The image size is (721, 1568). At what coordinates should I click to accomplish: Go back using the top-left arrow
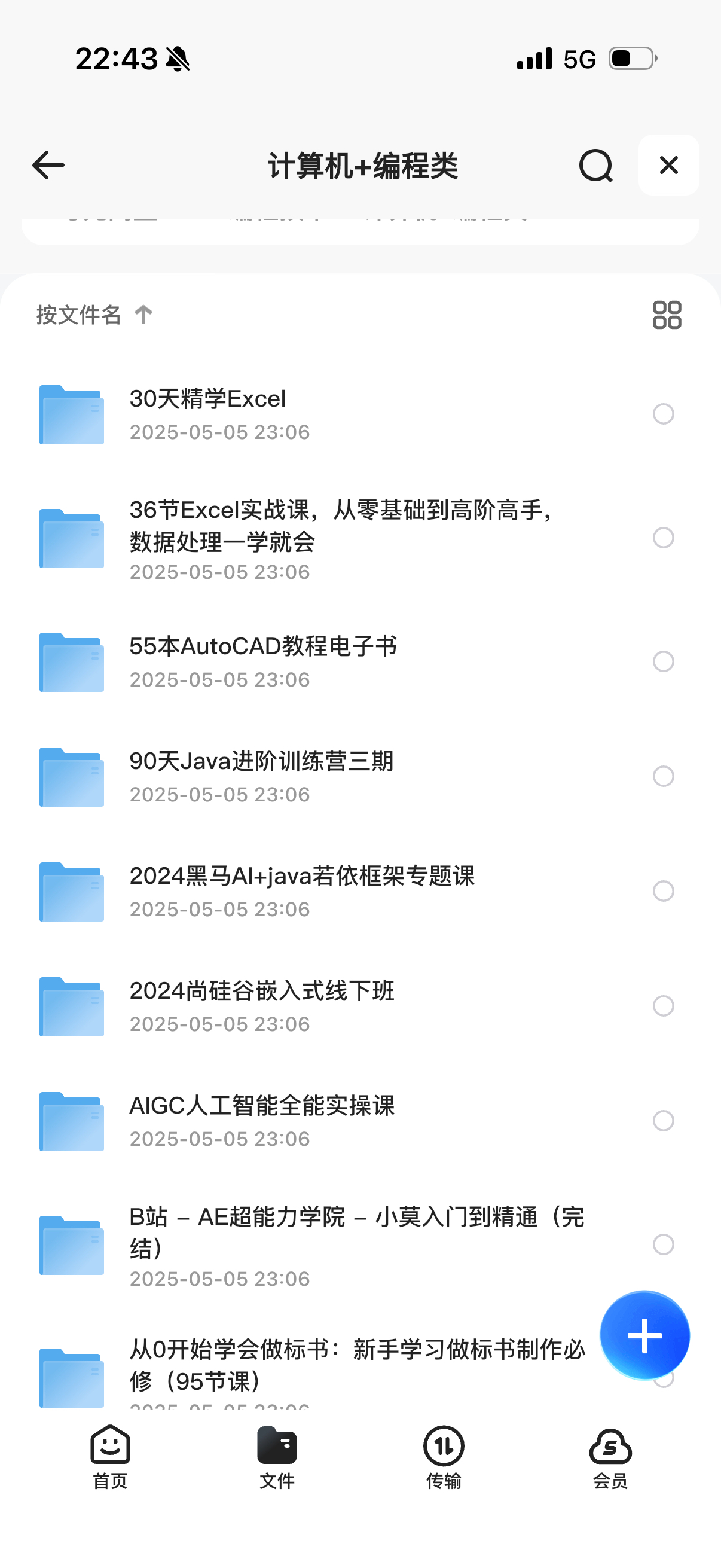[48, 165]
